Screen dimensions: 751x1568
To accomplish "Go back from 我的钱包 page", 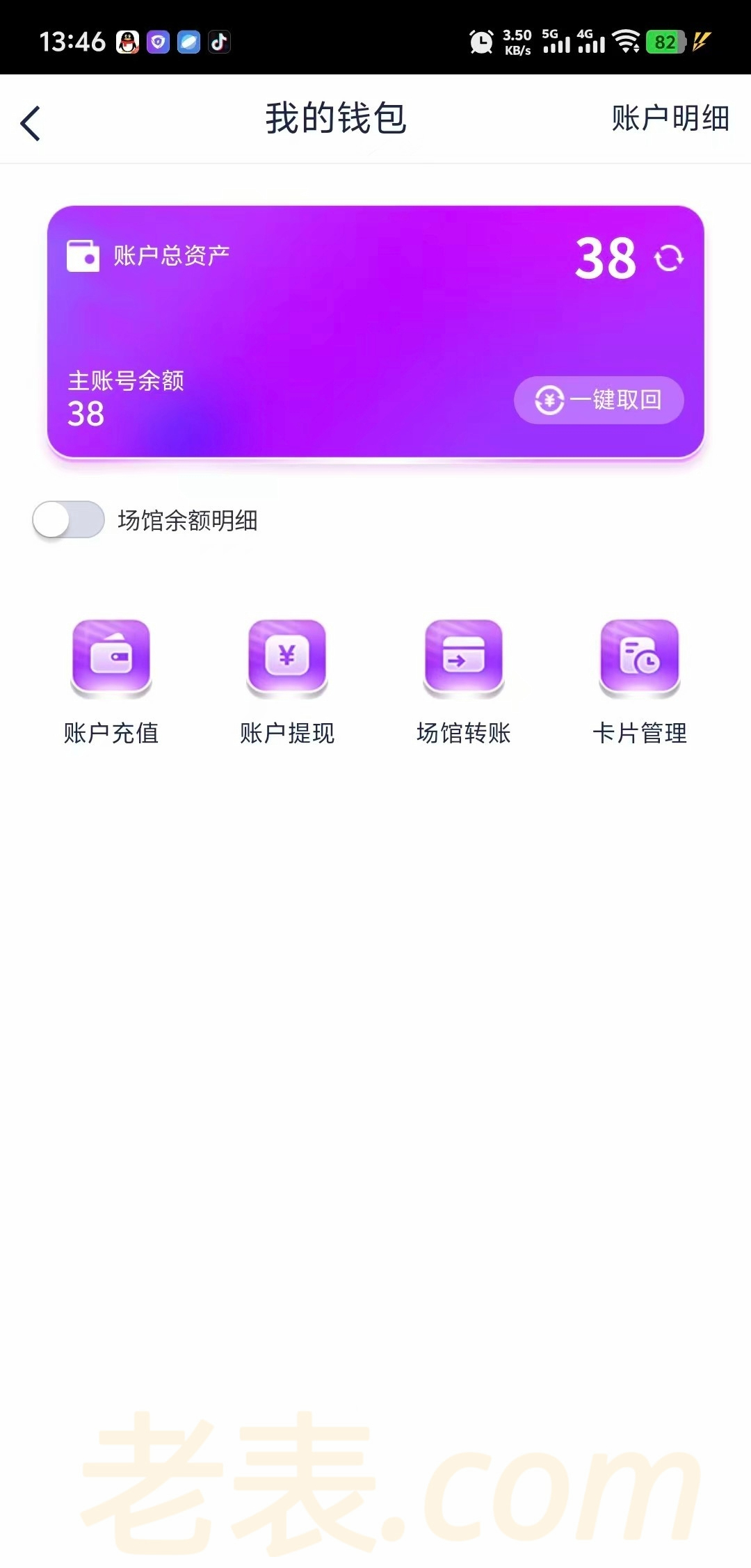I will coord(31,123).
